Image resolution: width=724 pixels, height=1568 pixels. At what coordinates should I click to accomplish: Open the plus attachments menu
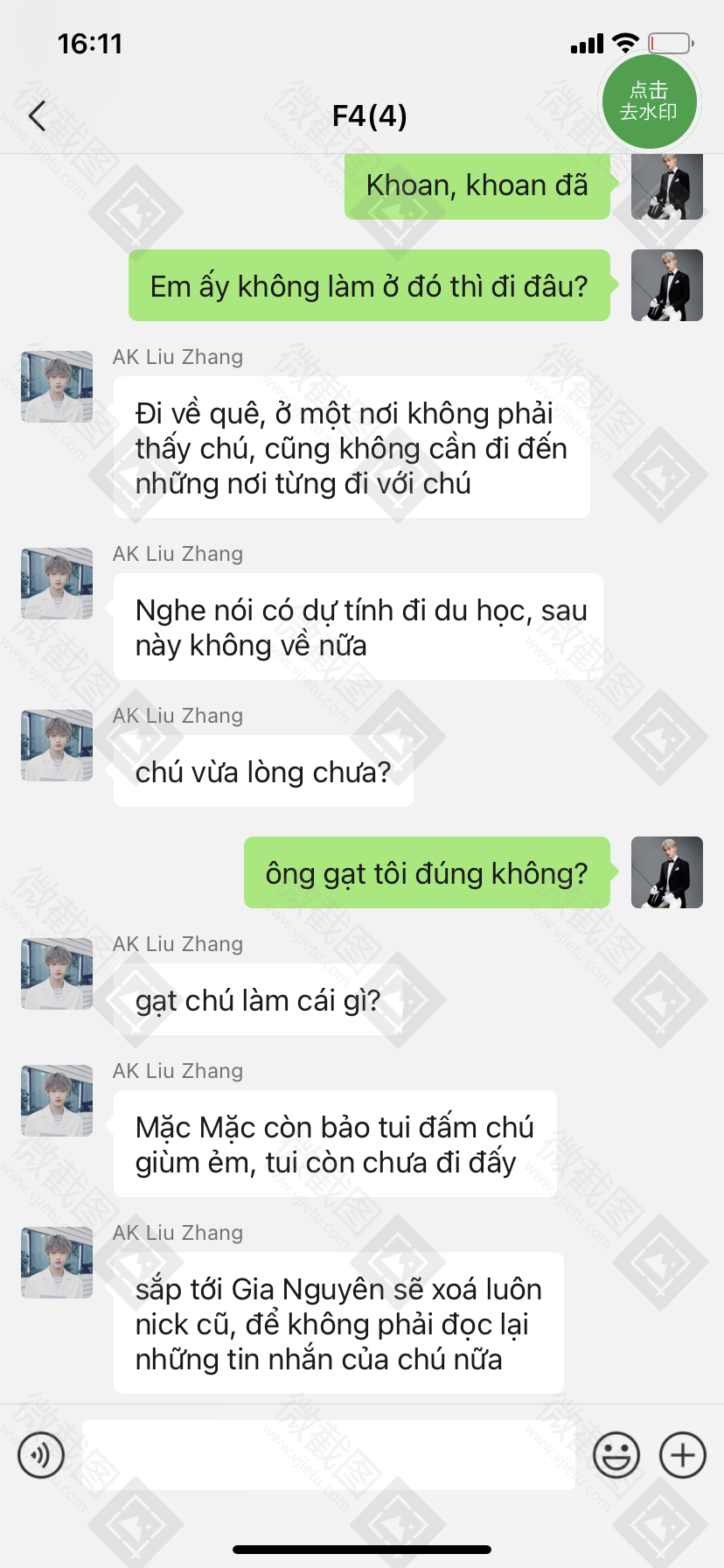click(682, 1455)
